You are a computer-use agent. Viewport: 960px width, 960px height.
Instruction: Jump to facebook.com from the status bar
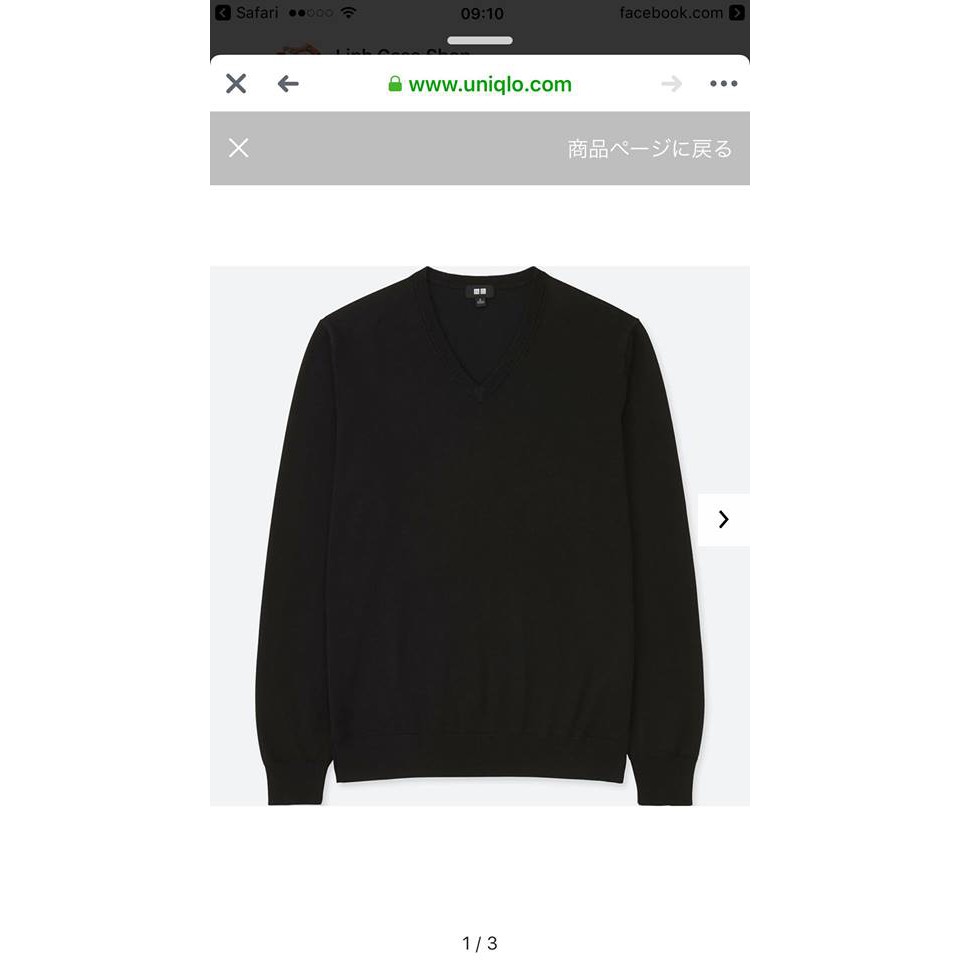click(681, 13)
